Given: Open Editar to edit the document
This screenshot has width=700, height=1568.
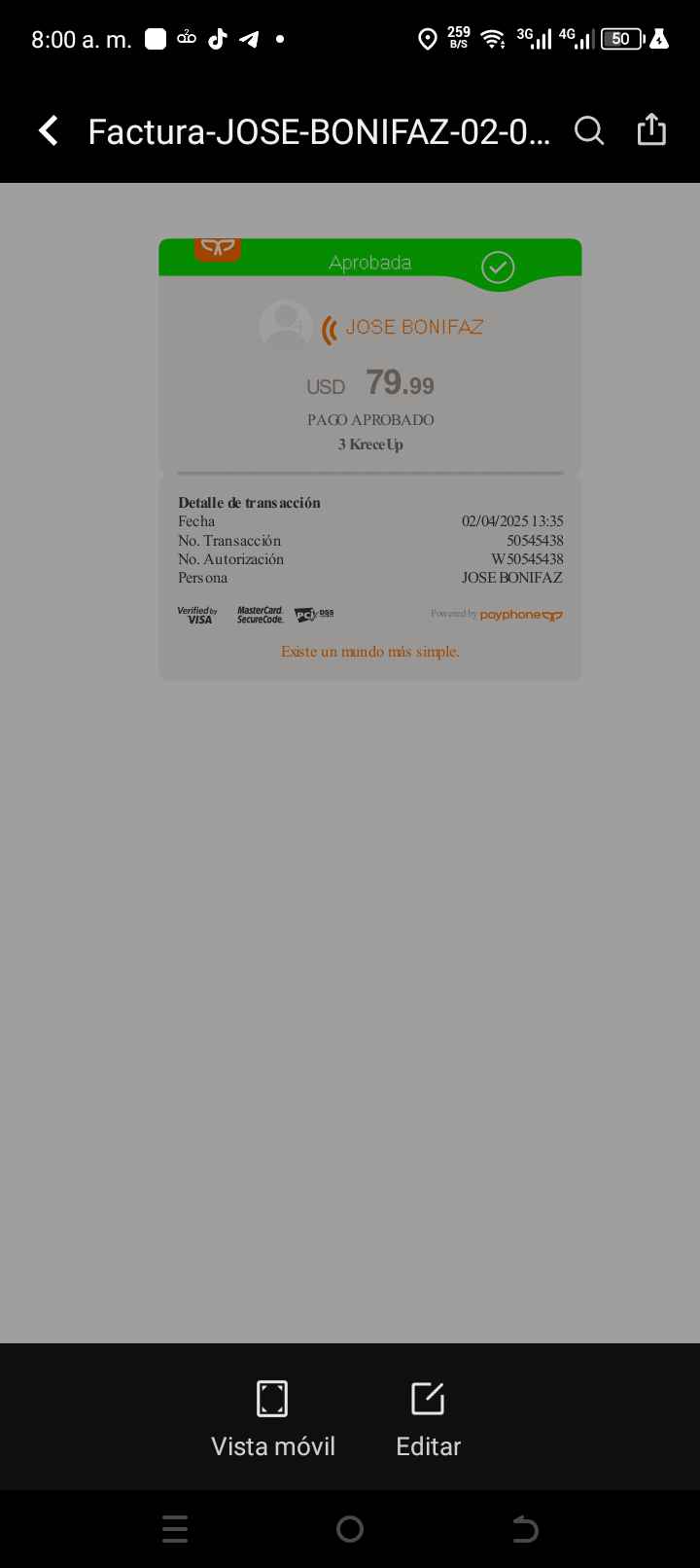Looking at the screenshot, I should [428, 1419].
